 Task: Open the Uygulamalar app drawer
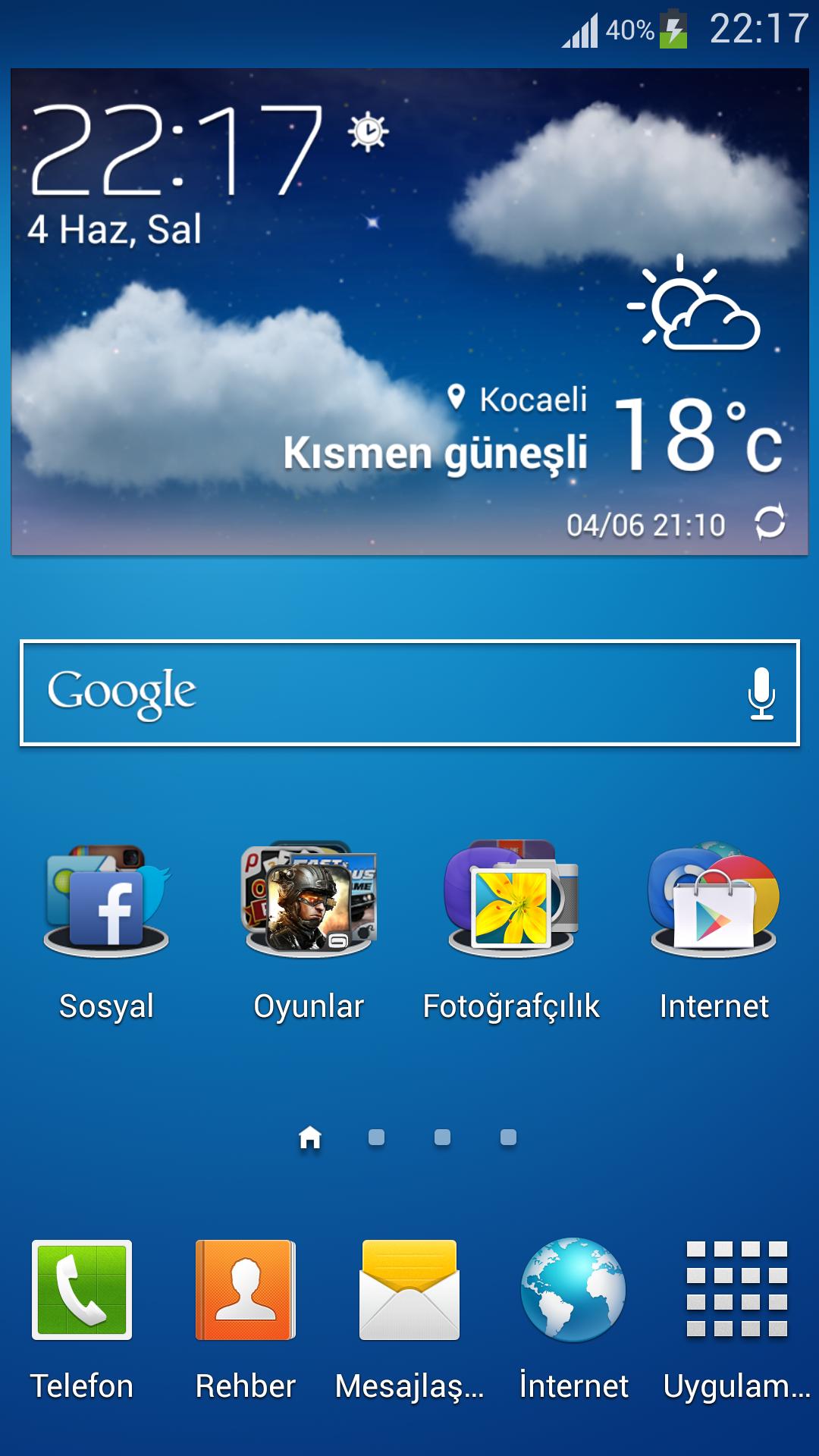[737, 1290]
